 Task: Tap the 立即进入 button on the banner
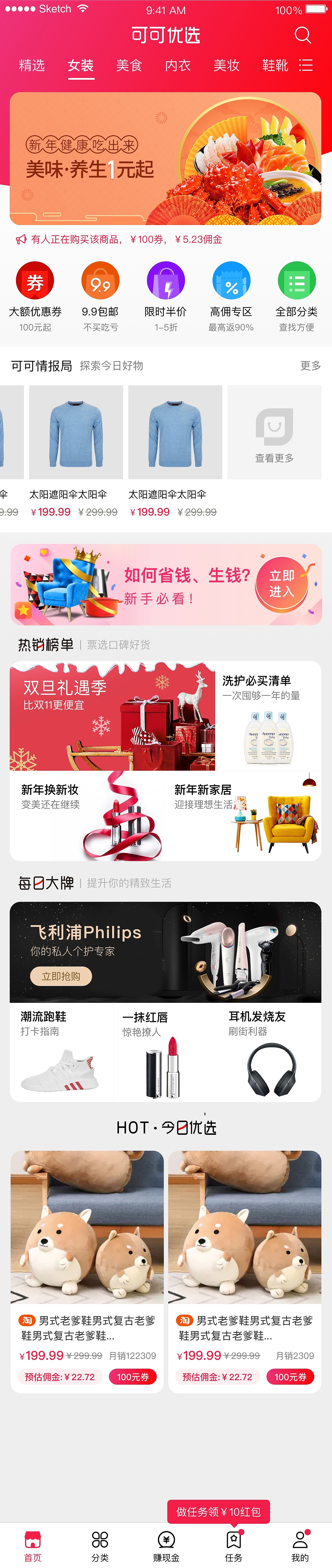282,583
